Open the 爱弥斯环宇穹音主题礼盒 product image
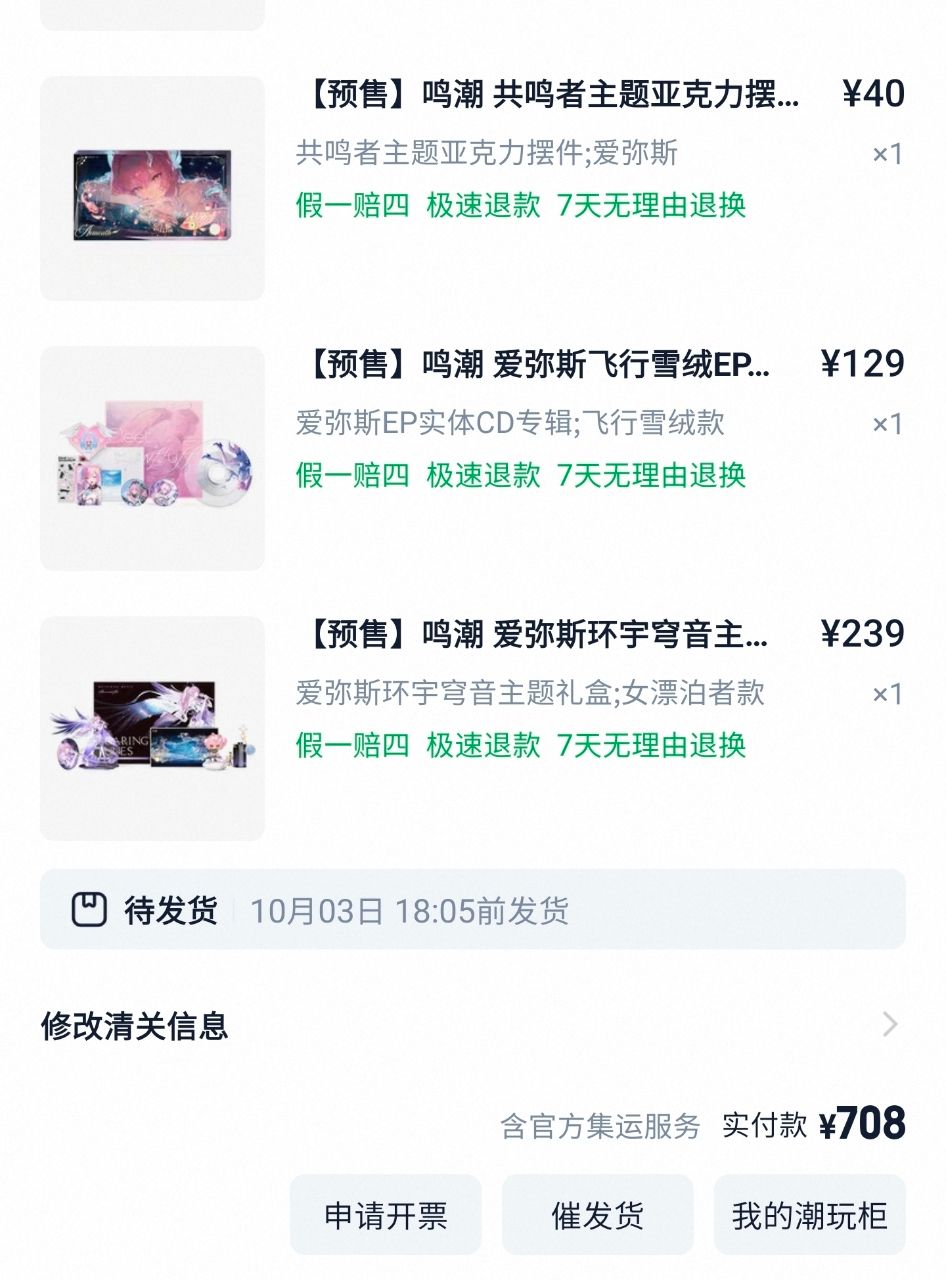The height and width of the screenshot is (1280, 946). click(x=152, y=728)
